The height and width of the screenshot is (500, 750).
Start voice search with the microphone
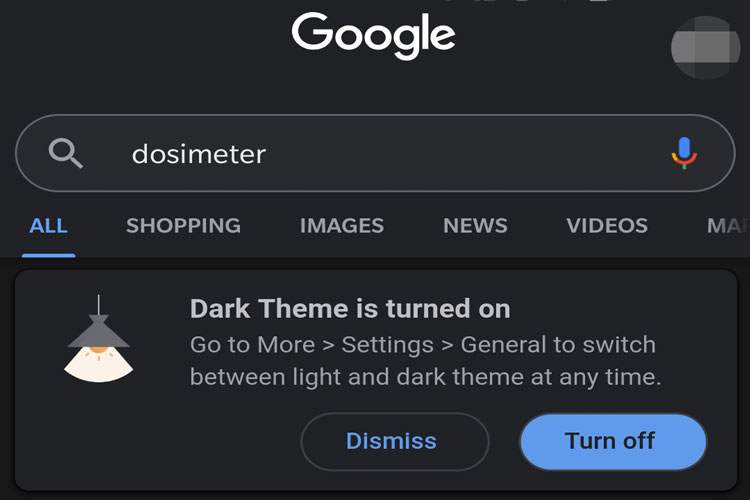click(x=684, y=153)
